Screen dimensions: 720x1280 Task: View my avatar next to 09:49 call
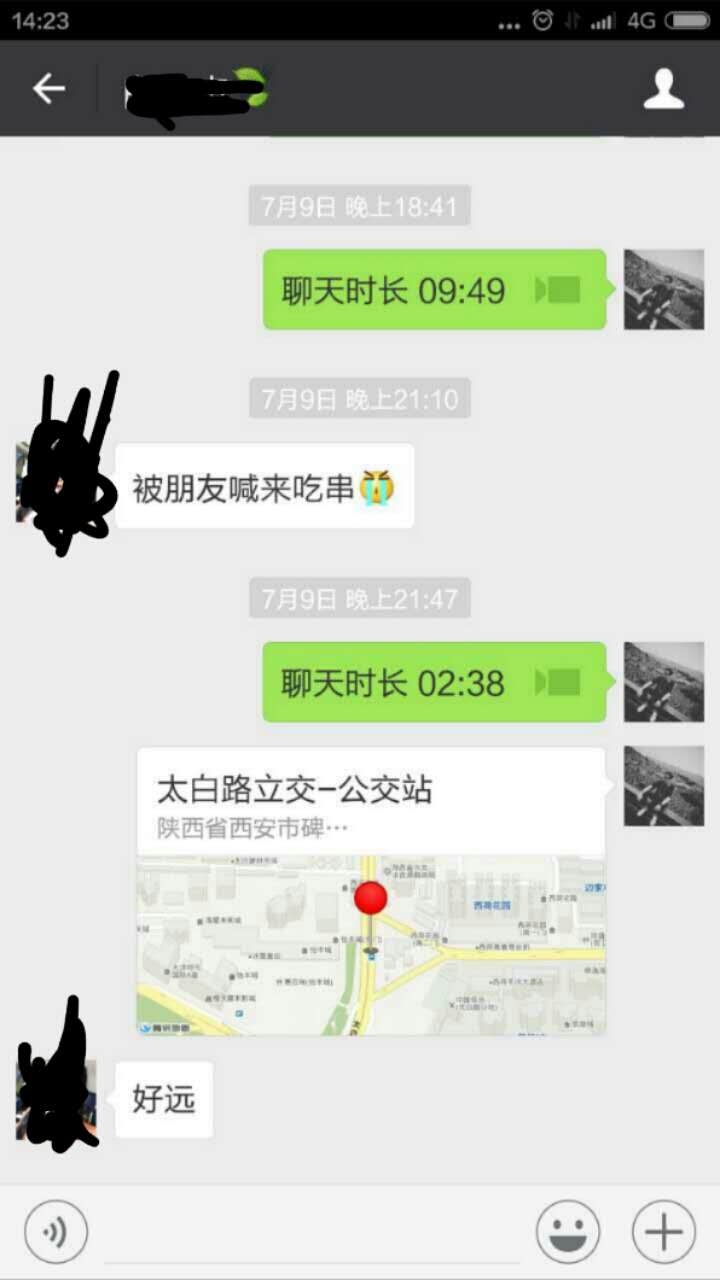[664, 290]
